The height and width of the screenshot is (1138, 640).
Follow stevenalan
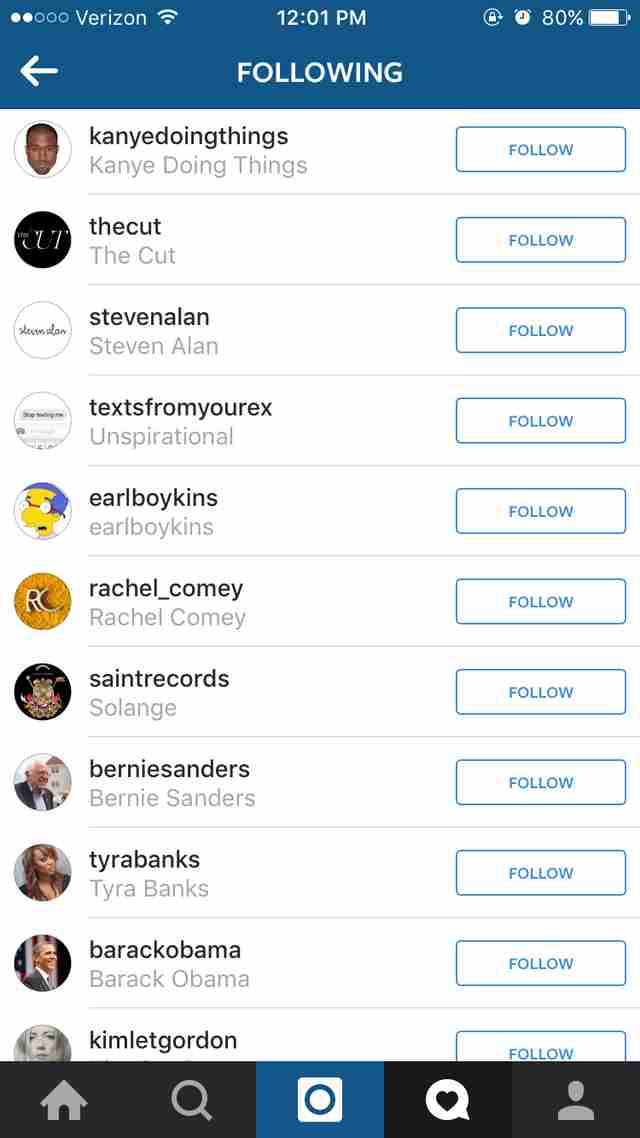click(x=541, y=330)
